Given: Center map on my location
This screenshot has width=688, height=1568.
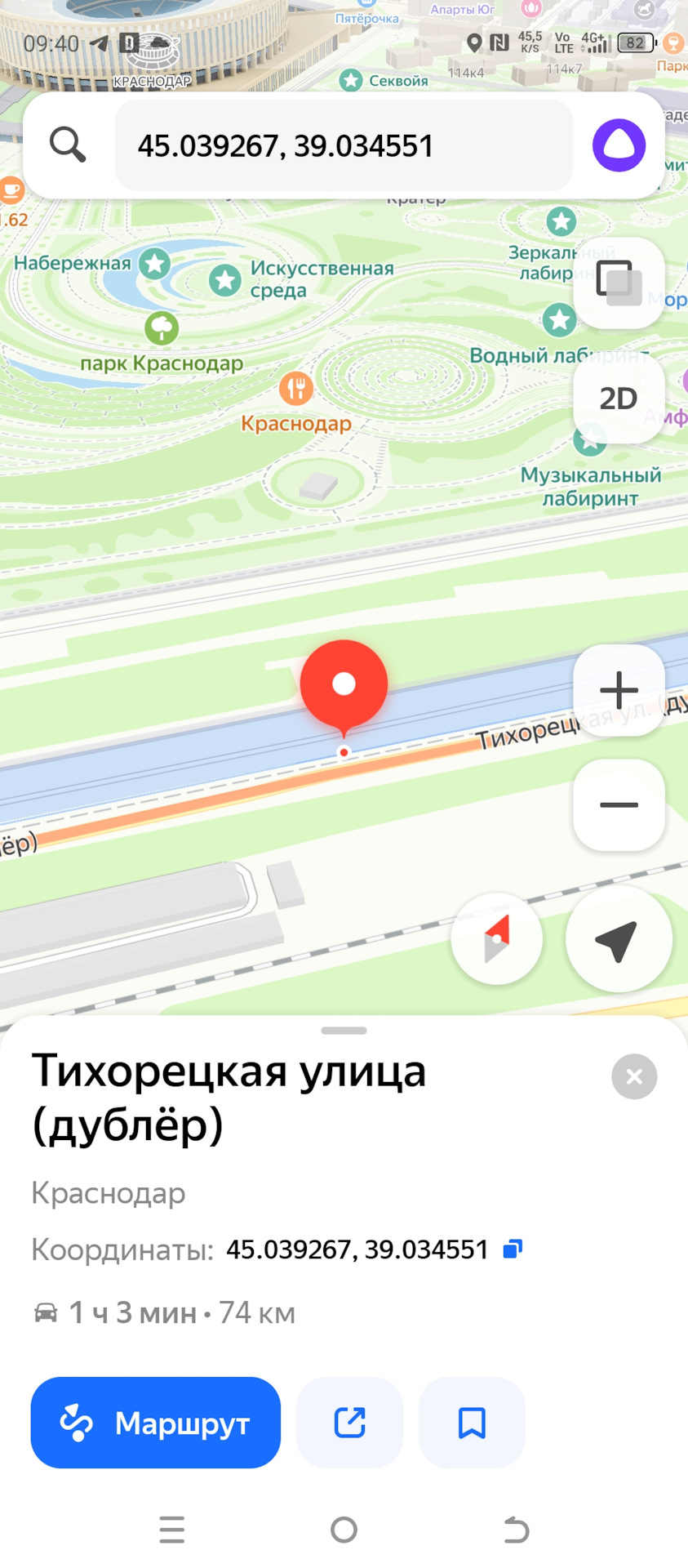Looking at the screenshot, I should [x=618, y=939].
